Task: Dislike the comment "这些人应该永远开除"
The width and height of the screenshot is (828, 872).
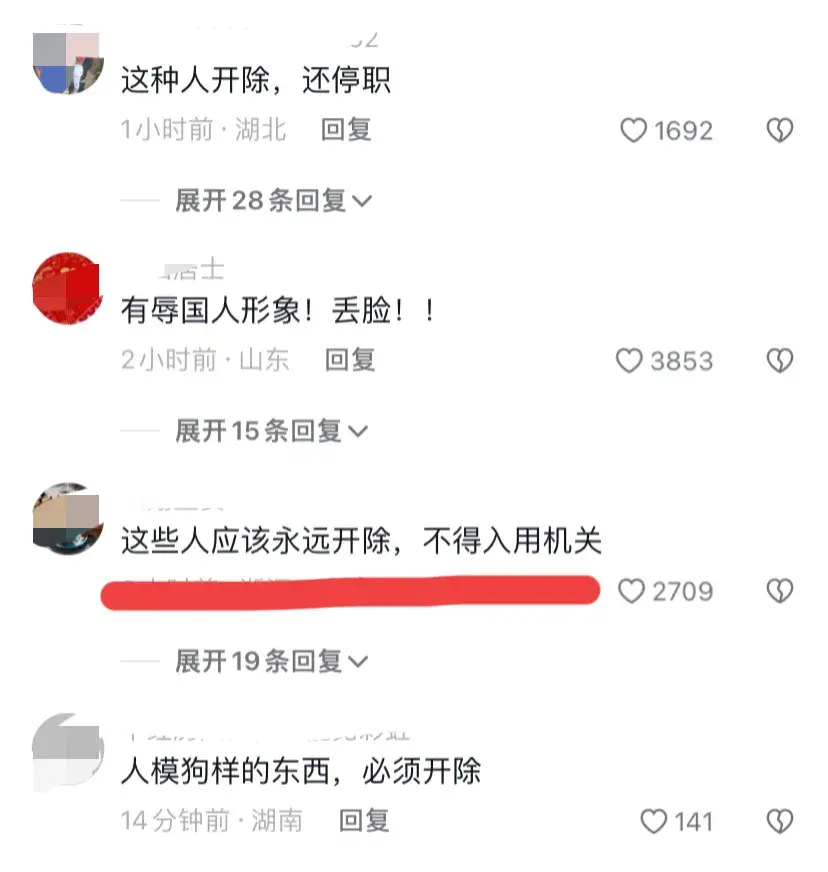Action: click(x=780, y=591)
